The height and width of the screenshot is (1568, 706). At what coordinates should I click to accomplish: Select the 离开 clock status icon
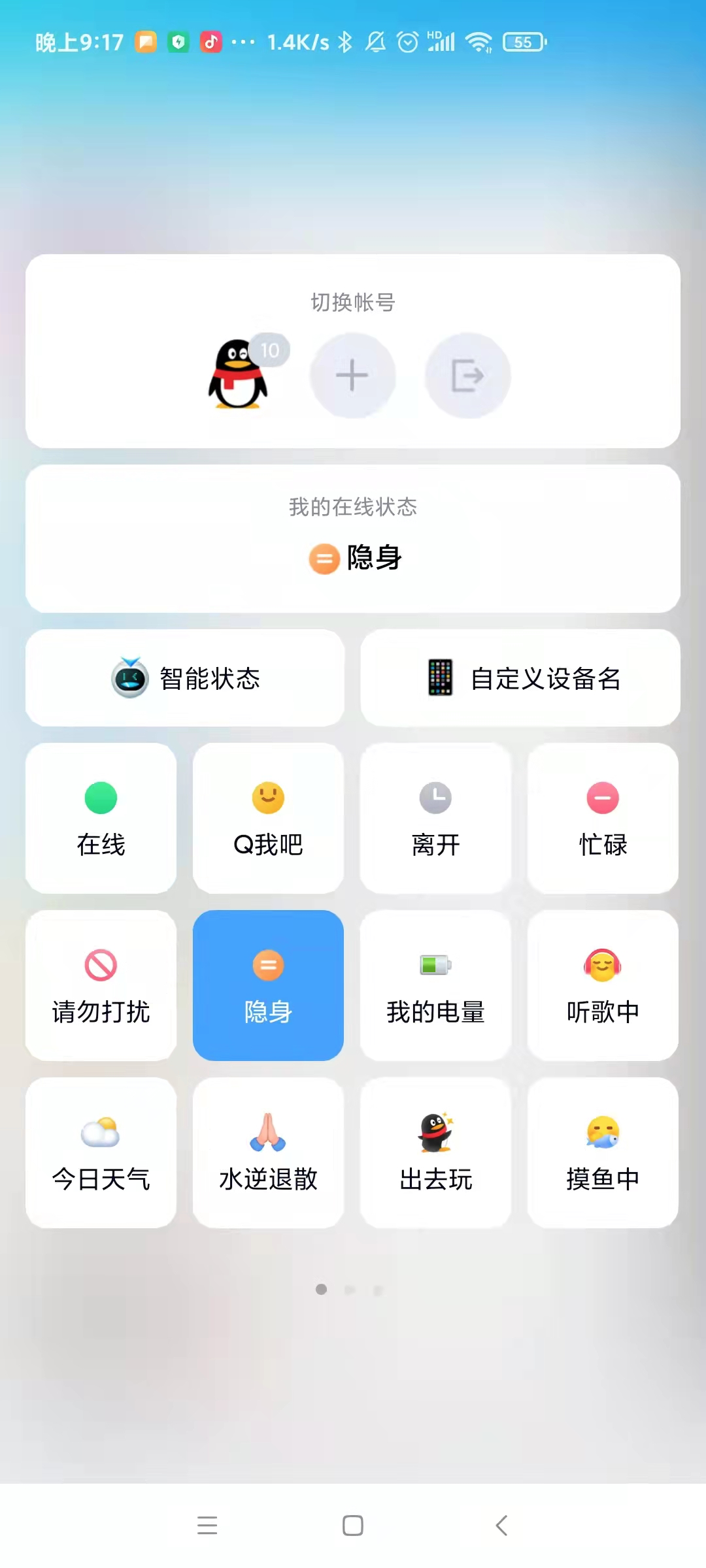(435, 819)
